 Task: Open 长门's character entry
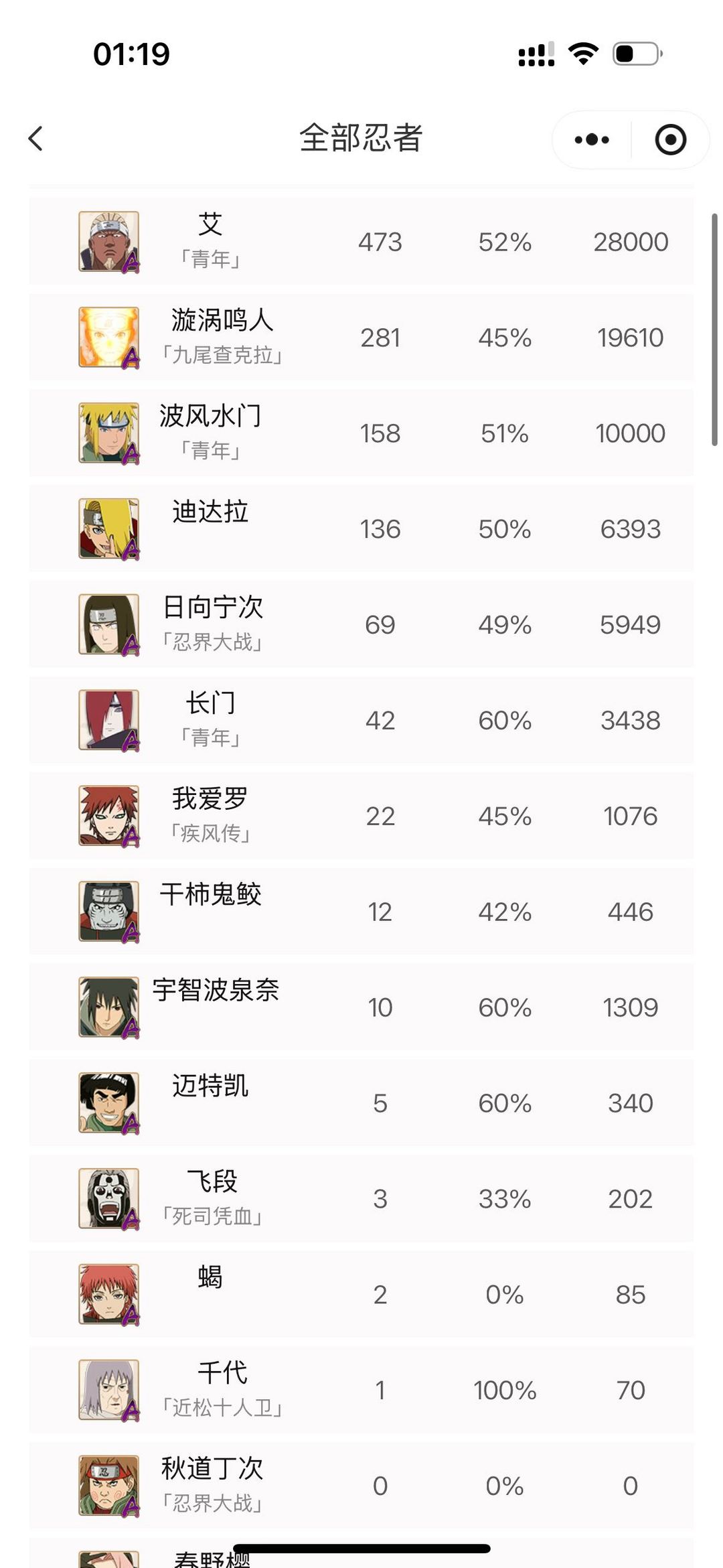coord(361,719)
